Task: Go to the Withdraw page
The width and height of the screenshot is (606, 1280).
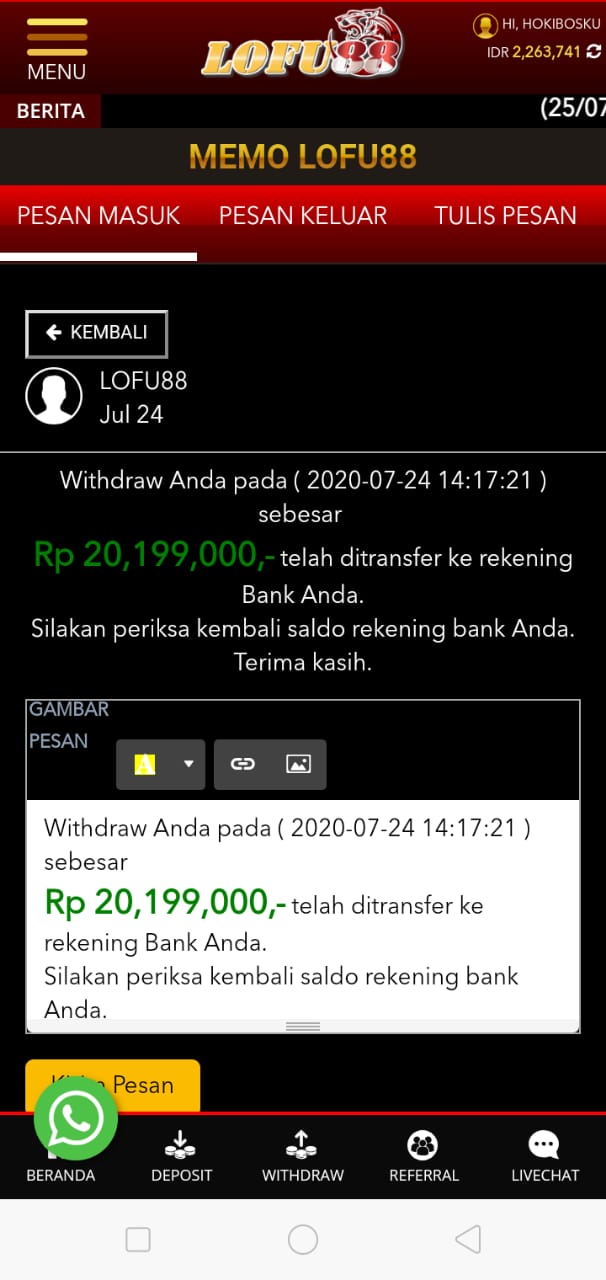Action: click(302, 1156)
